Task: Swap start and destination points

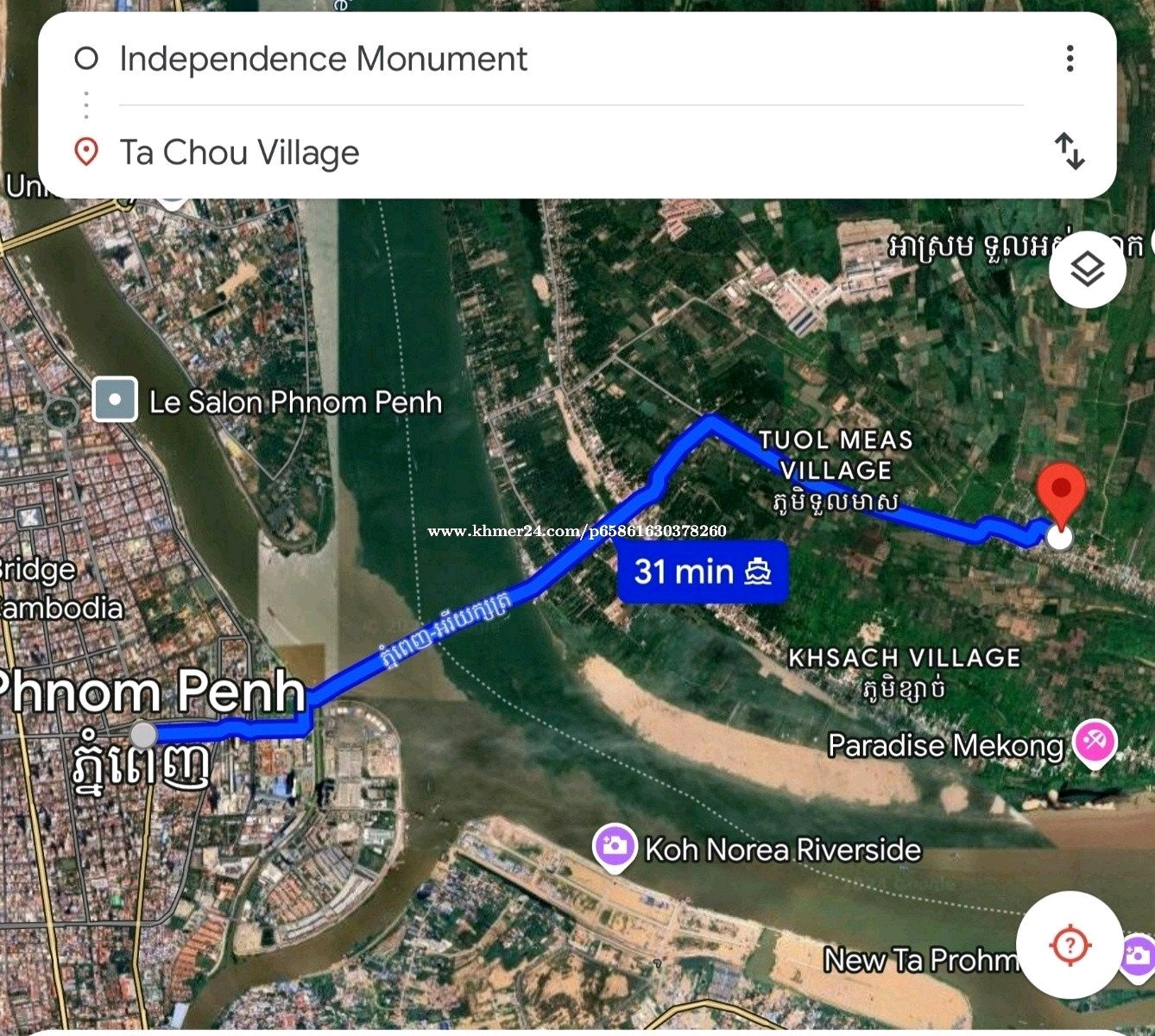Action: pos(1070,151)
